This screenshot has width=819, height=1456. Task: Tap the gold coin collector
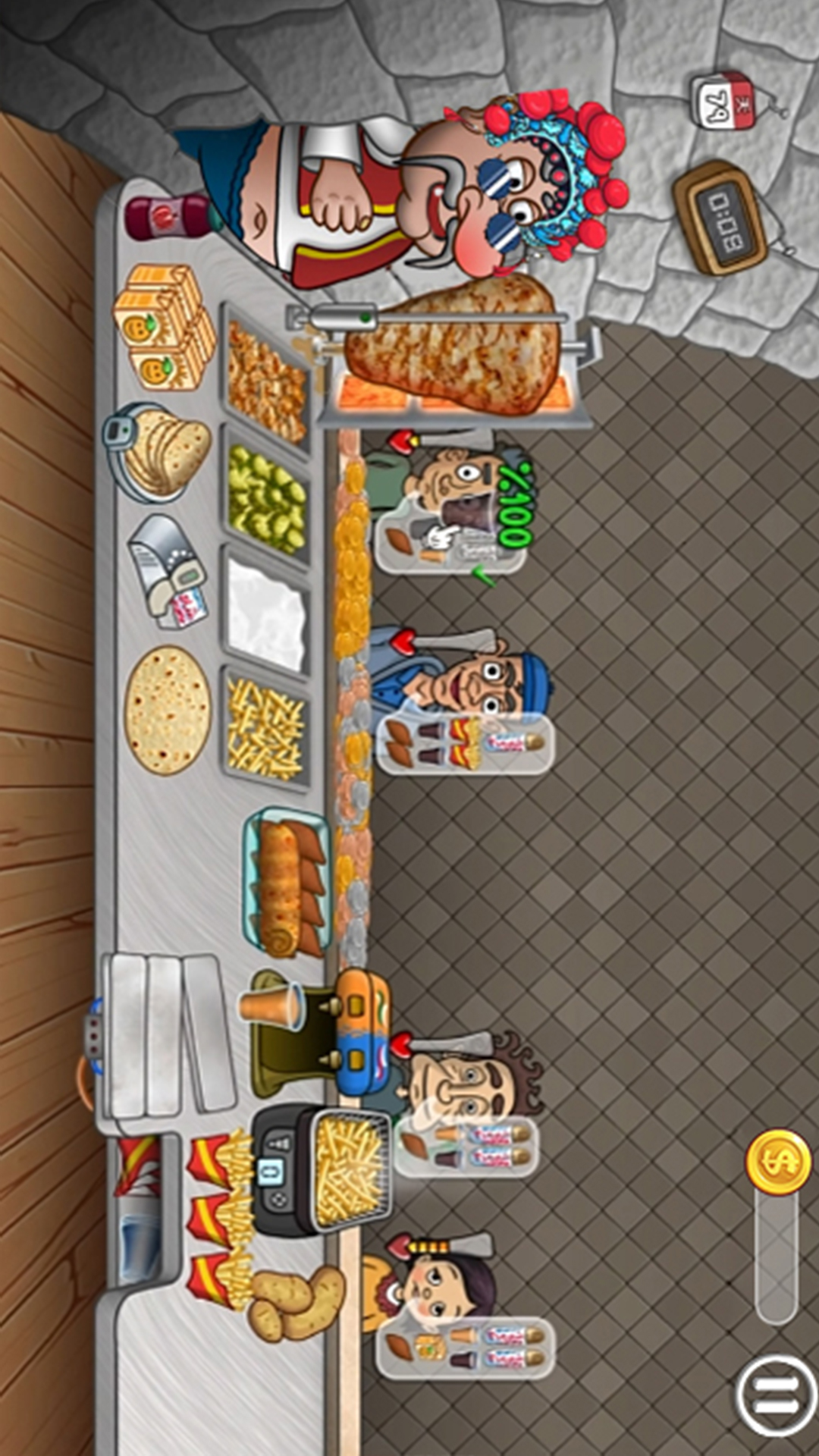pos(777,1162)
